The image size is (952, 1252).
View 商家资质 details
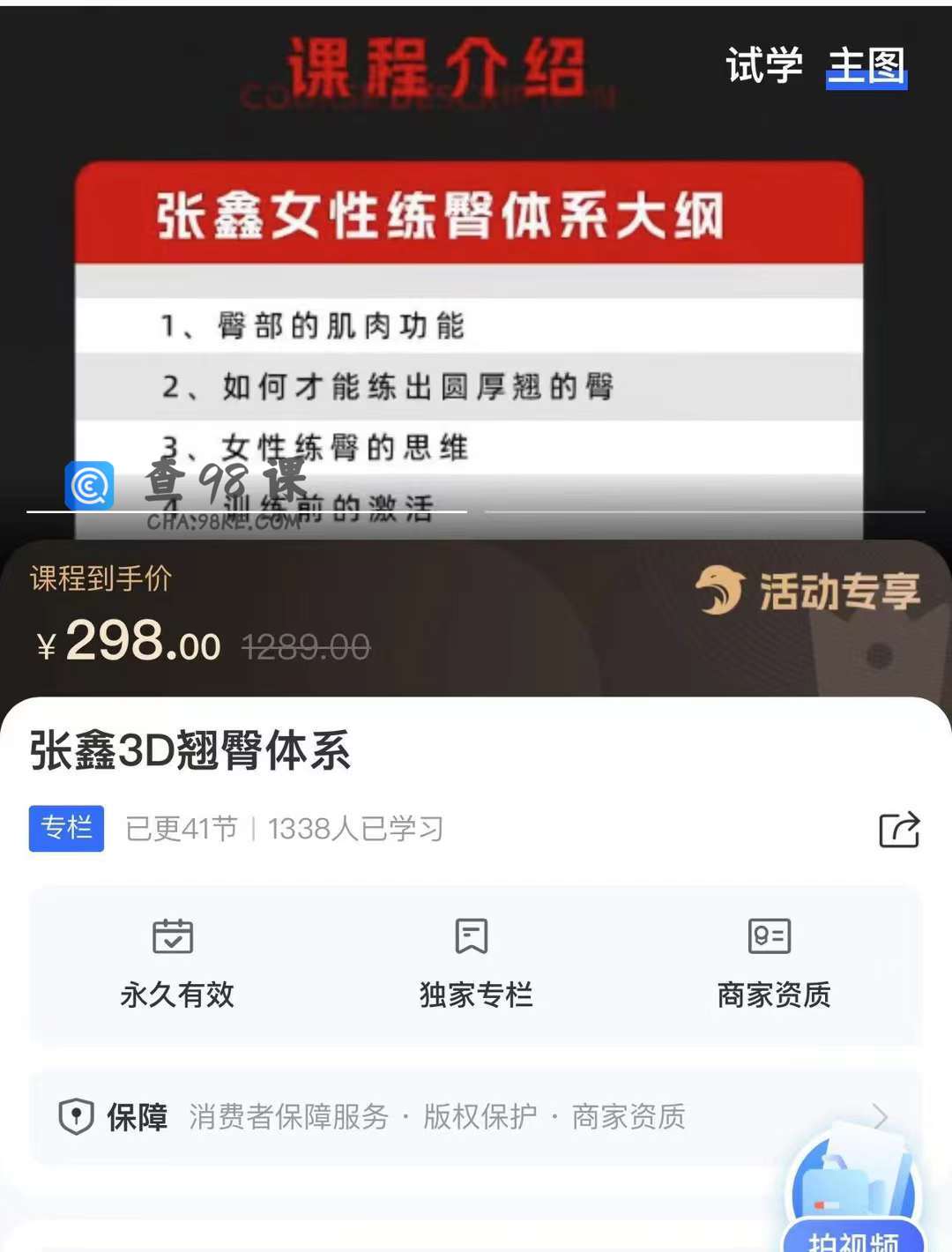pos(773,964)
